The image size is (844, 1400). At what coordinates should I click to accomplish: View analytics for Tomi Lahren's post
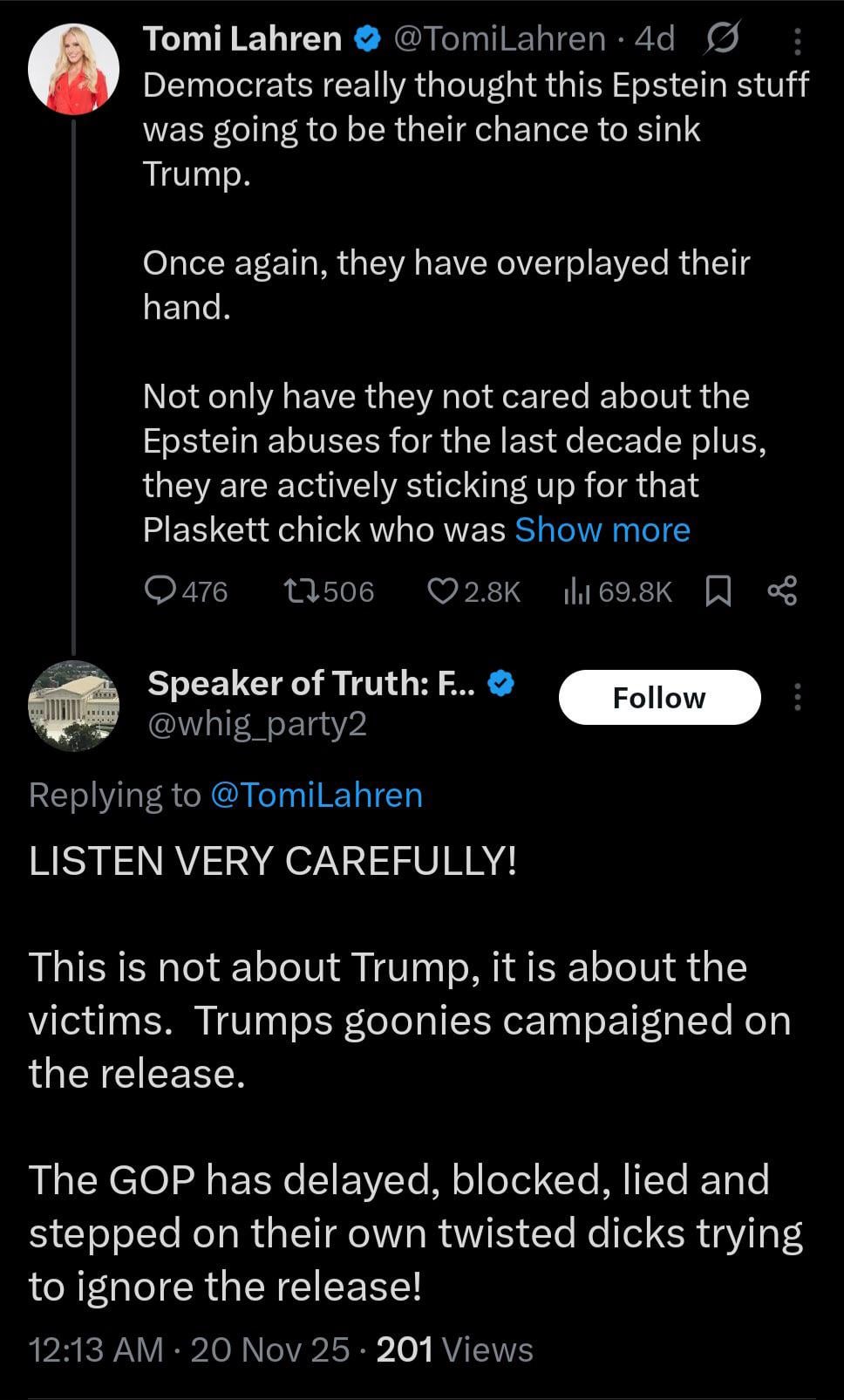pos(577,591)
